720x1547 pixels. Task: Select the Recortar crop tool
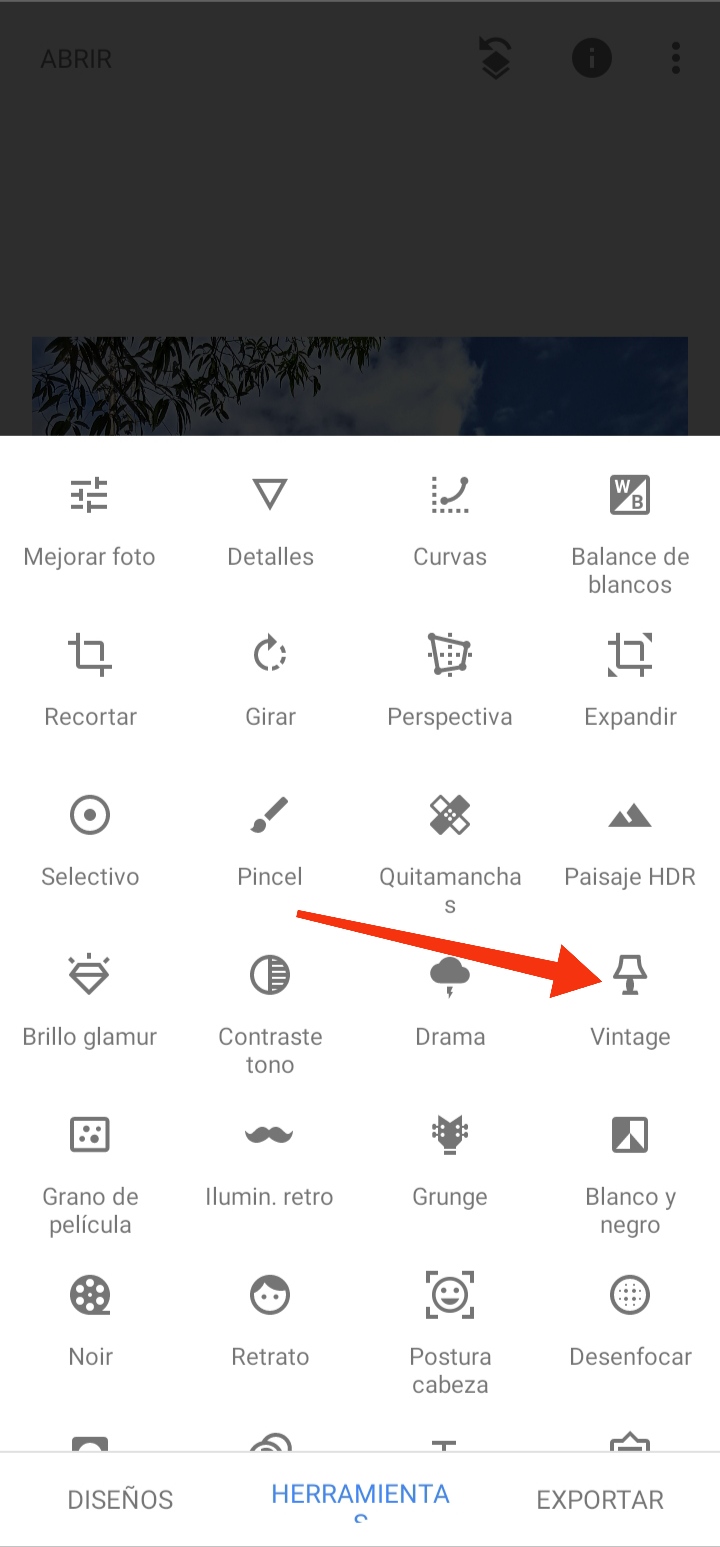click(x=90, y=676)
